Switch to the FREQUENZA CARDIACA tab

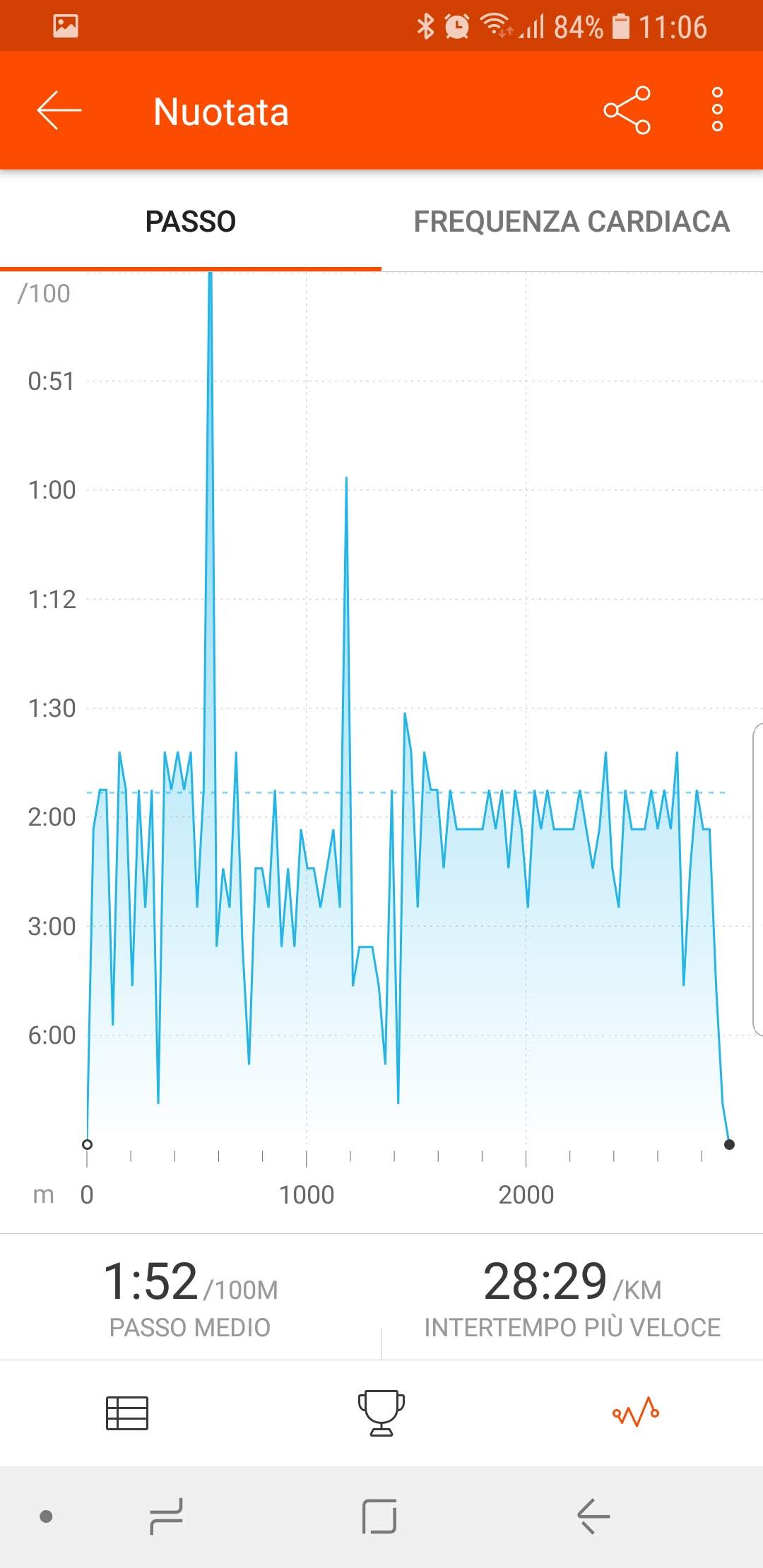(x=572, y=221)
